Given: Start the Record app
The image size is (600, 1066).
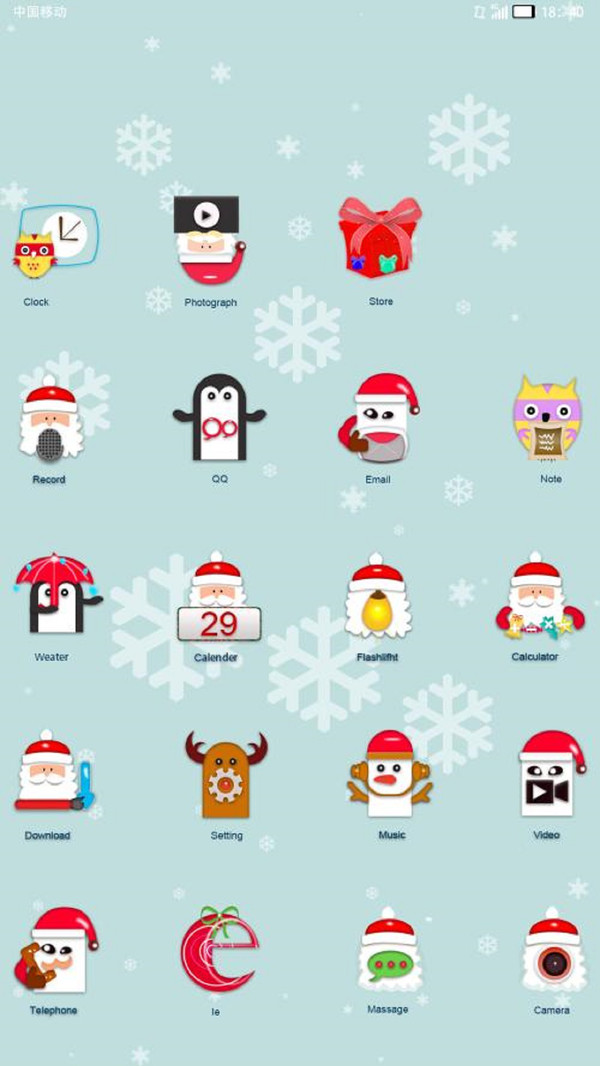Looking at the screenshot, I should [x=50, y=420].
